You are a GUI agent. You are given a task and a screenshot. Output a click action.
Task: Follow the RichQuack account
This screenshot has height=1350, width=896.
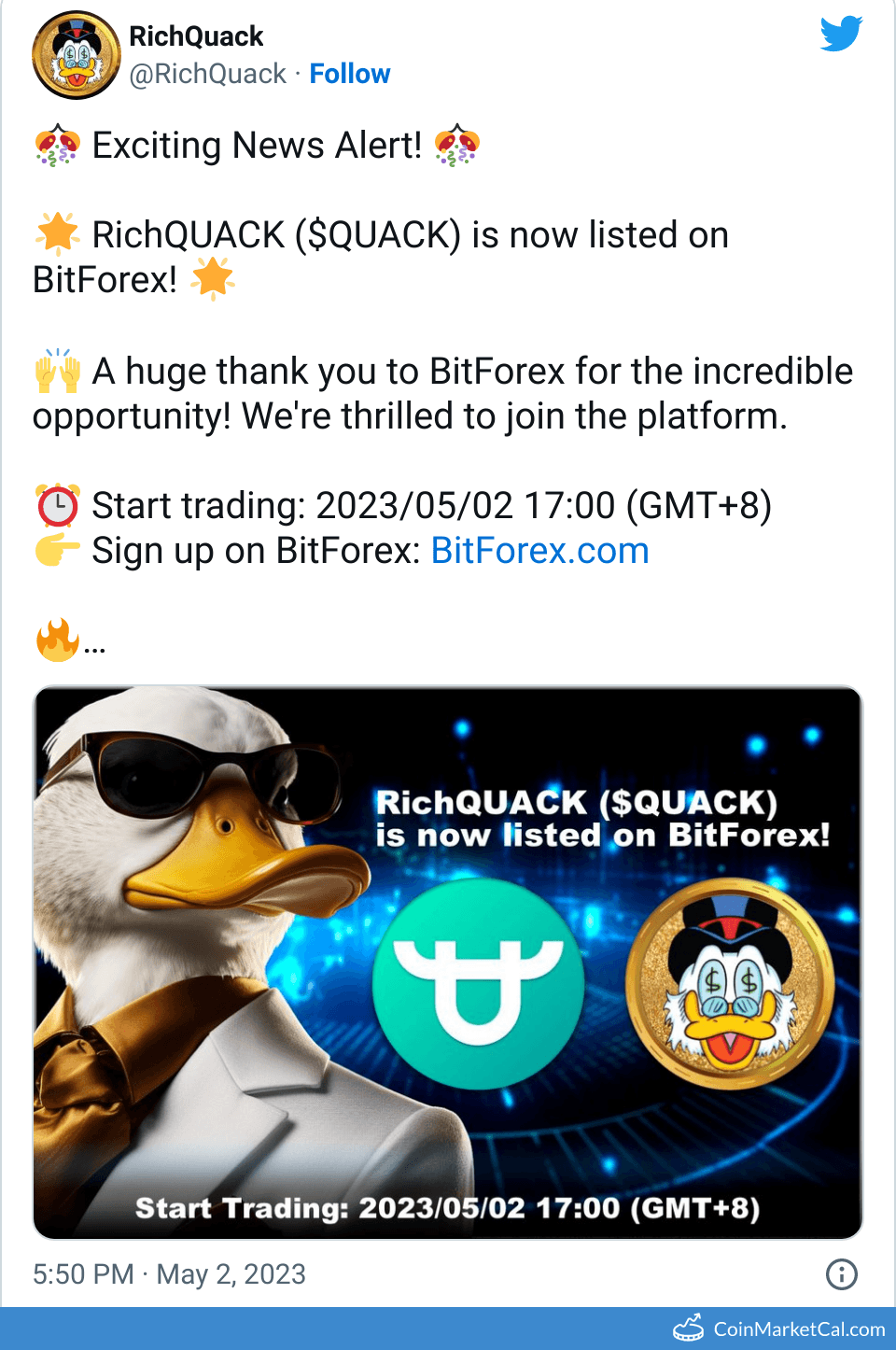(349, 74)
